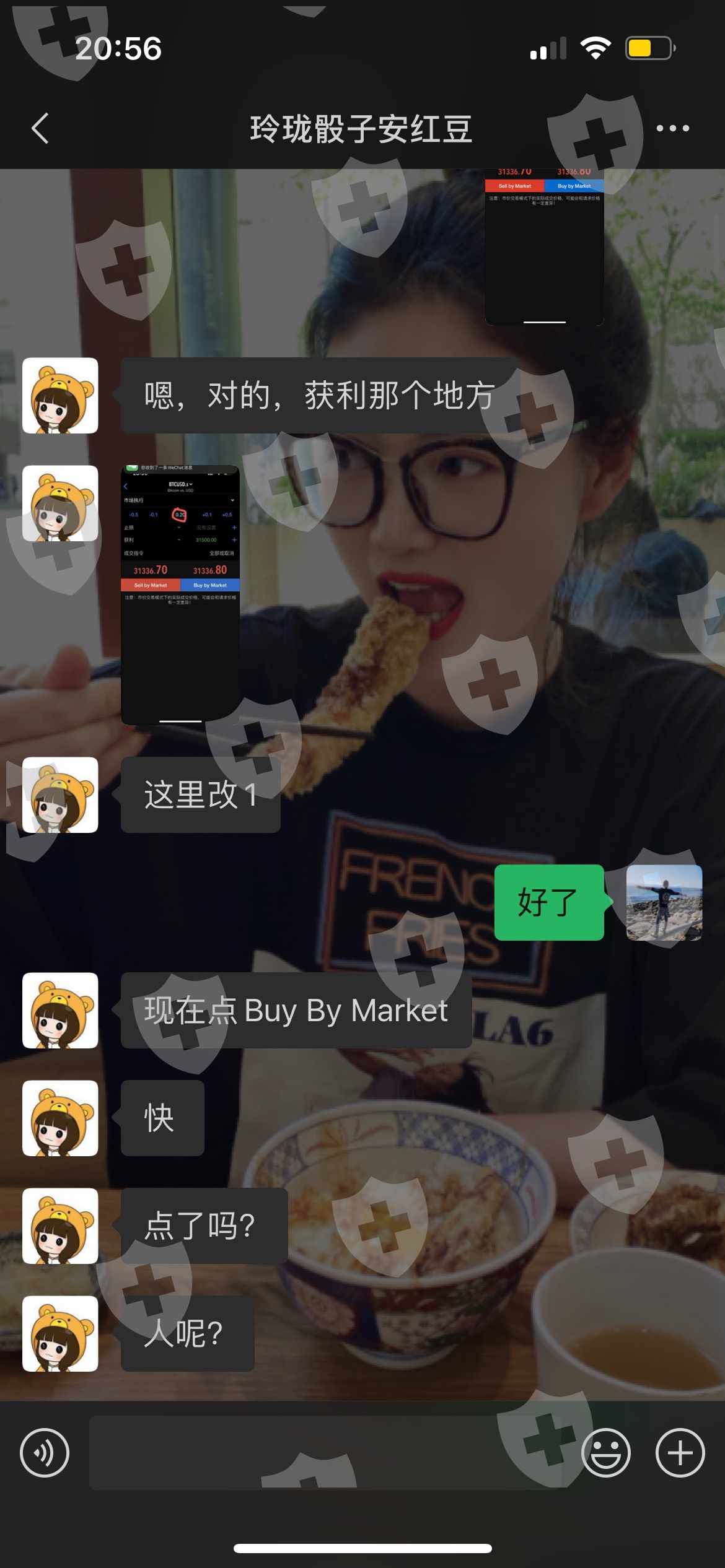Screen dimensions: 725x1568
Task: Open the emoji sticker panel
Action: pyautogui.click(x=605, y=1453)
